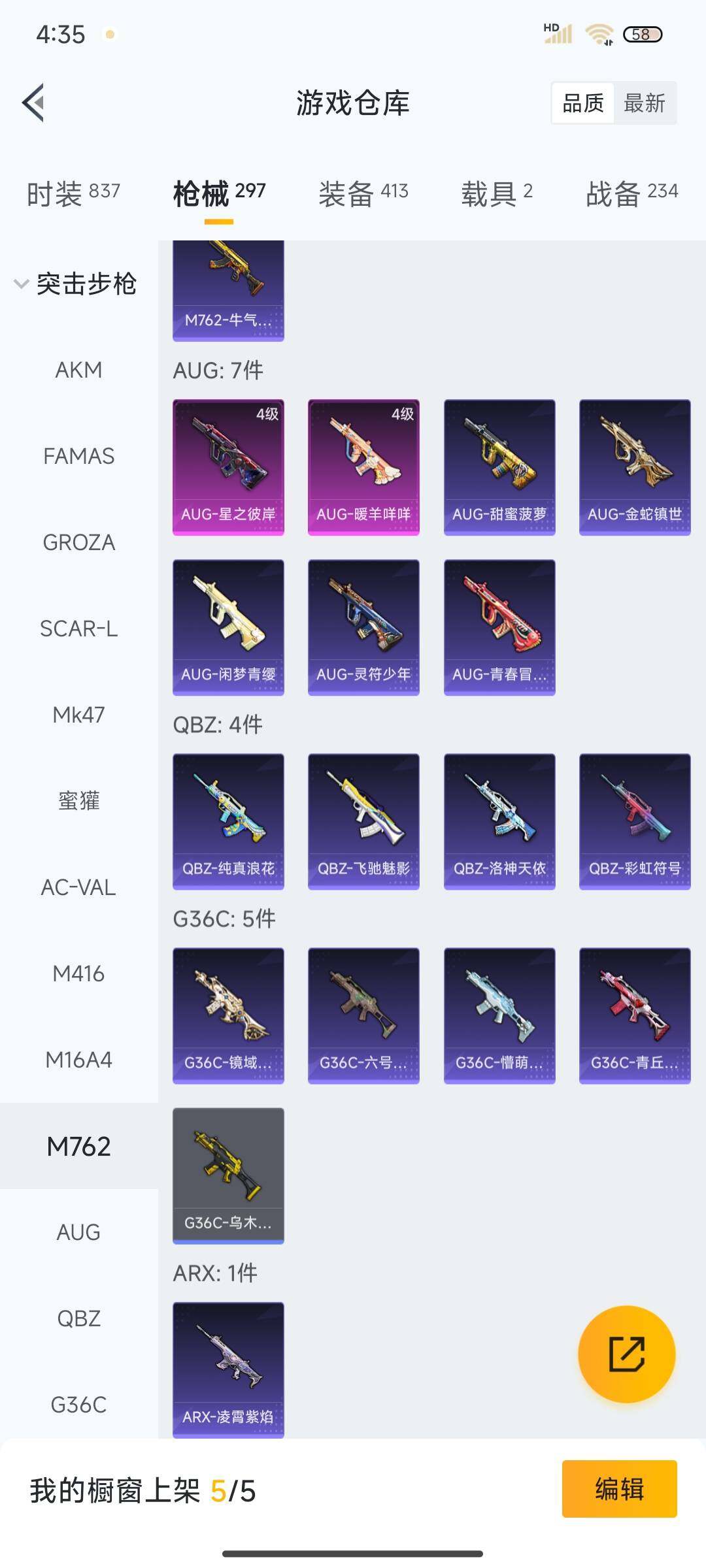The width and height of the screenshot is (706, 1568).
Task: Open the 战备 tab
Action: coord(631,193)
